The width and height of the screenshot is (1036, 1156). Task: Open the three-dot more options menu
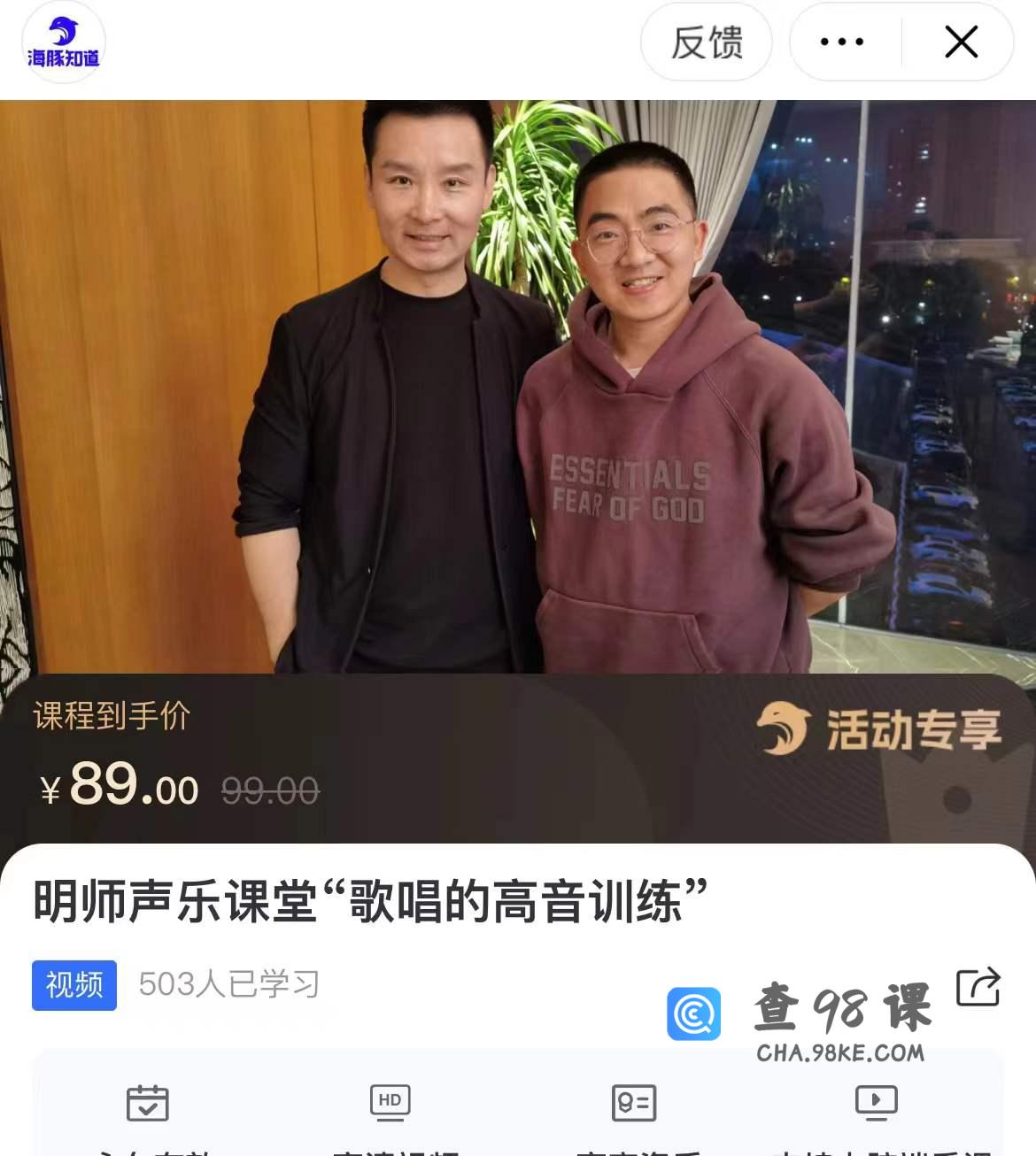click(x=842, y=42)
